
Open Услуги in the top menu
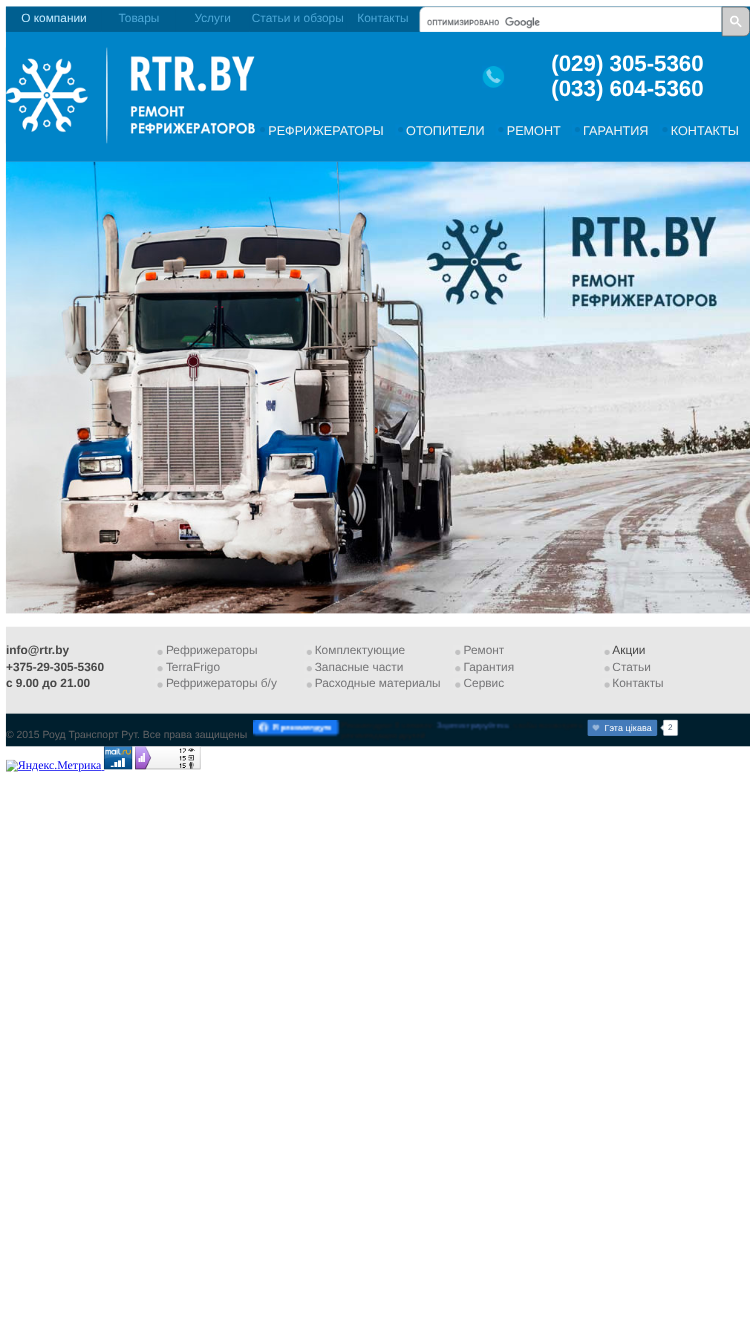212,18
